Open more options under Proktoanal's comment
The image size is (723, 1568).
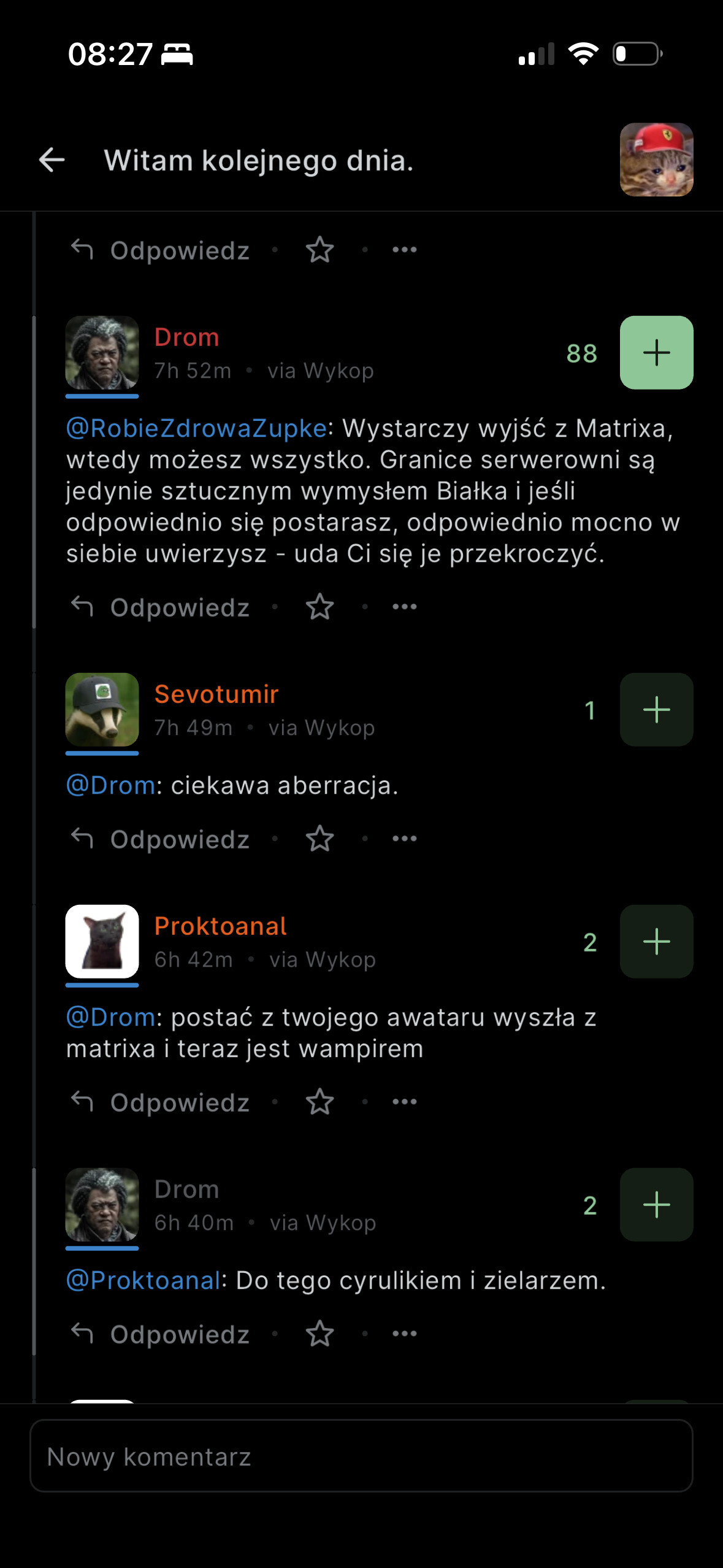(x=405, y=1102)
